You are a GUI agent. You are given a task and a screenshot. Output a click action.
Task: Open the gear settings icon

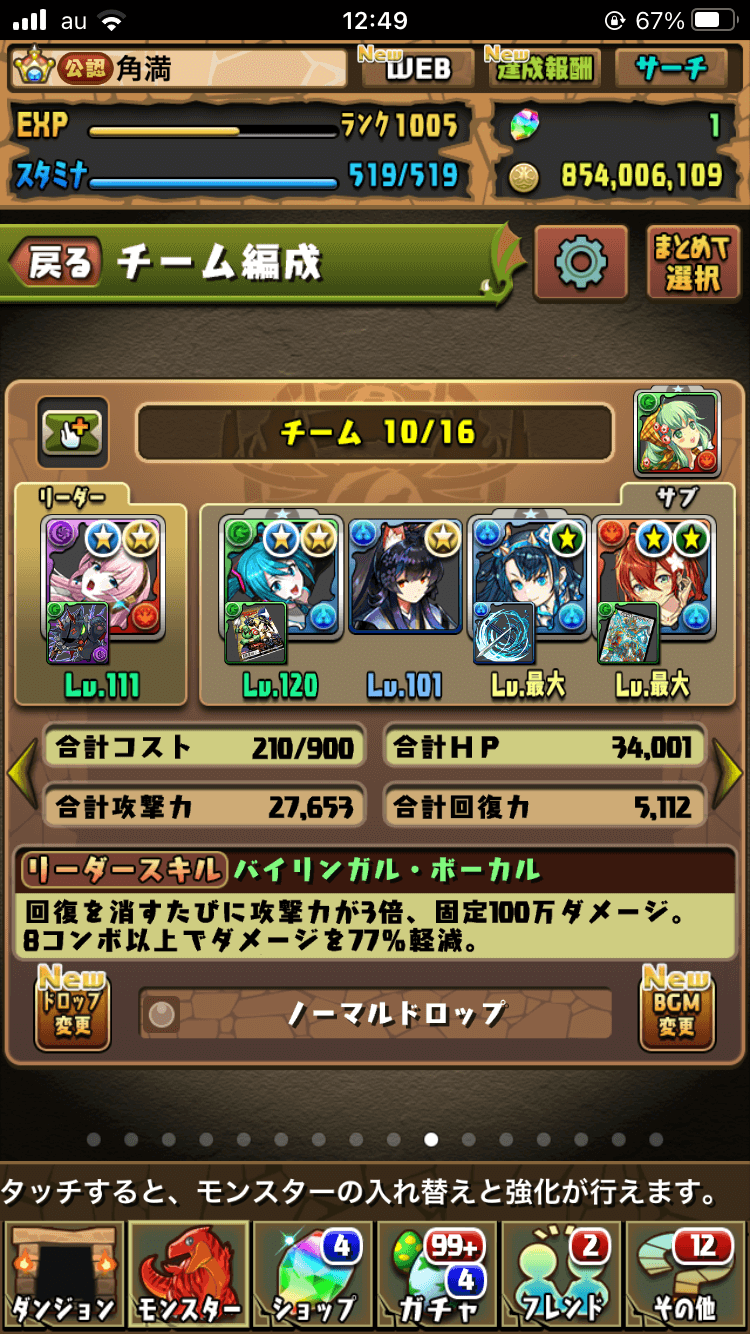(x=581, y=263)
